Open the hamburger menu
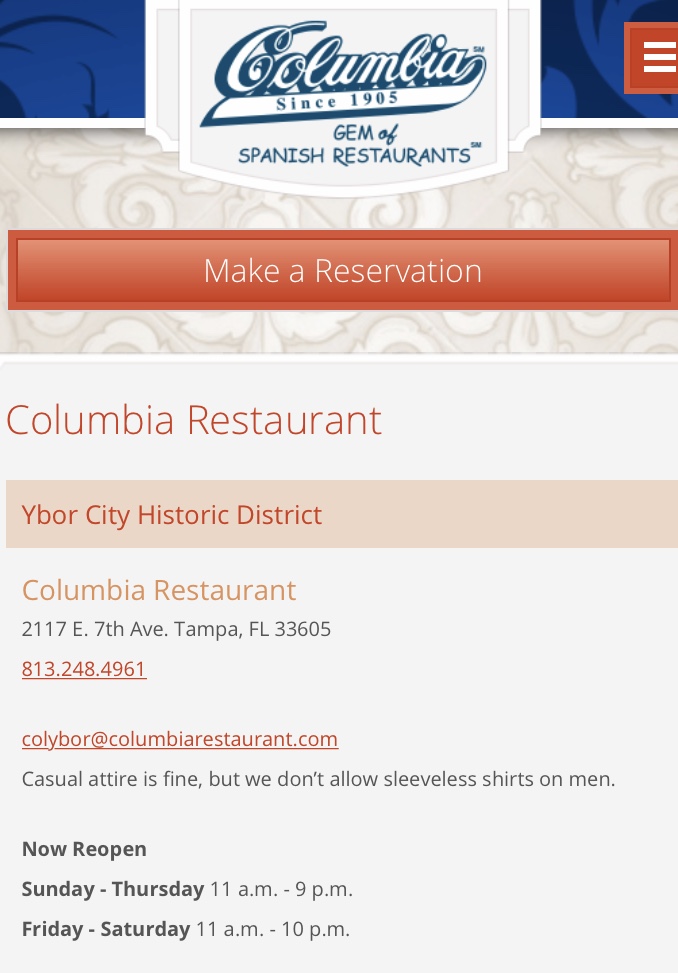678x973 pixels. coord(658,58)
